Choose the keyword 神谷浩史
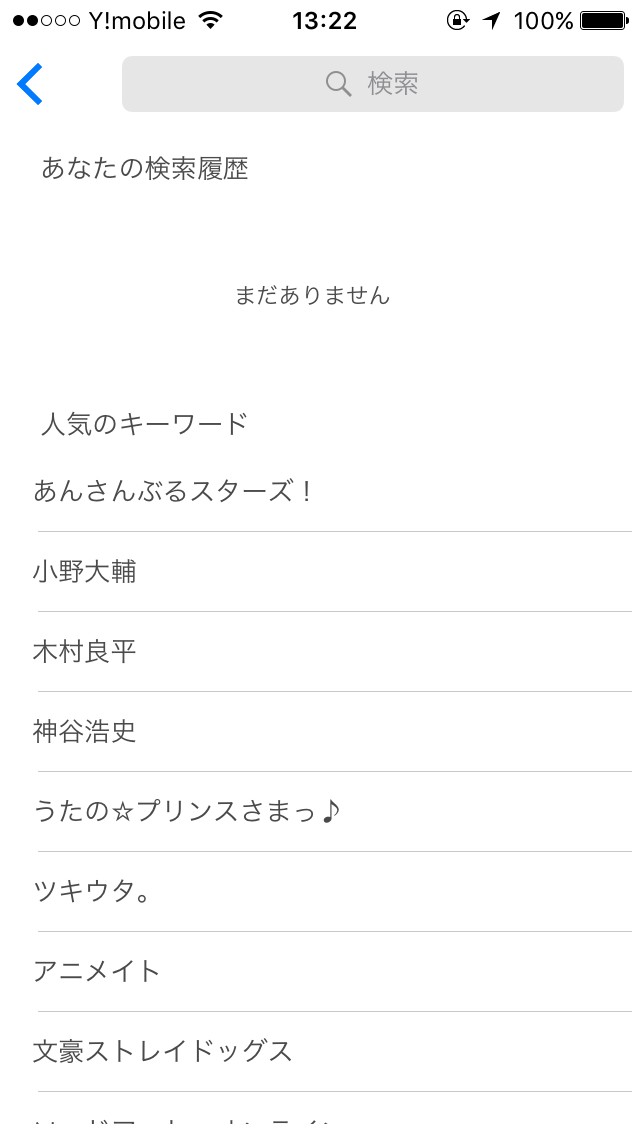Image resolution: width=640 pixels, height=1136 pixels. click(x=320, y=732)
